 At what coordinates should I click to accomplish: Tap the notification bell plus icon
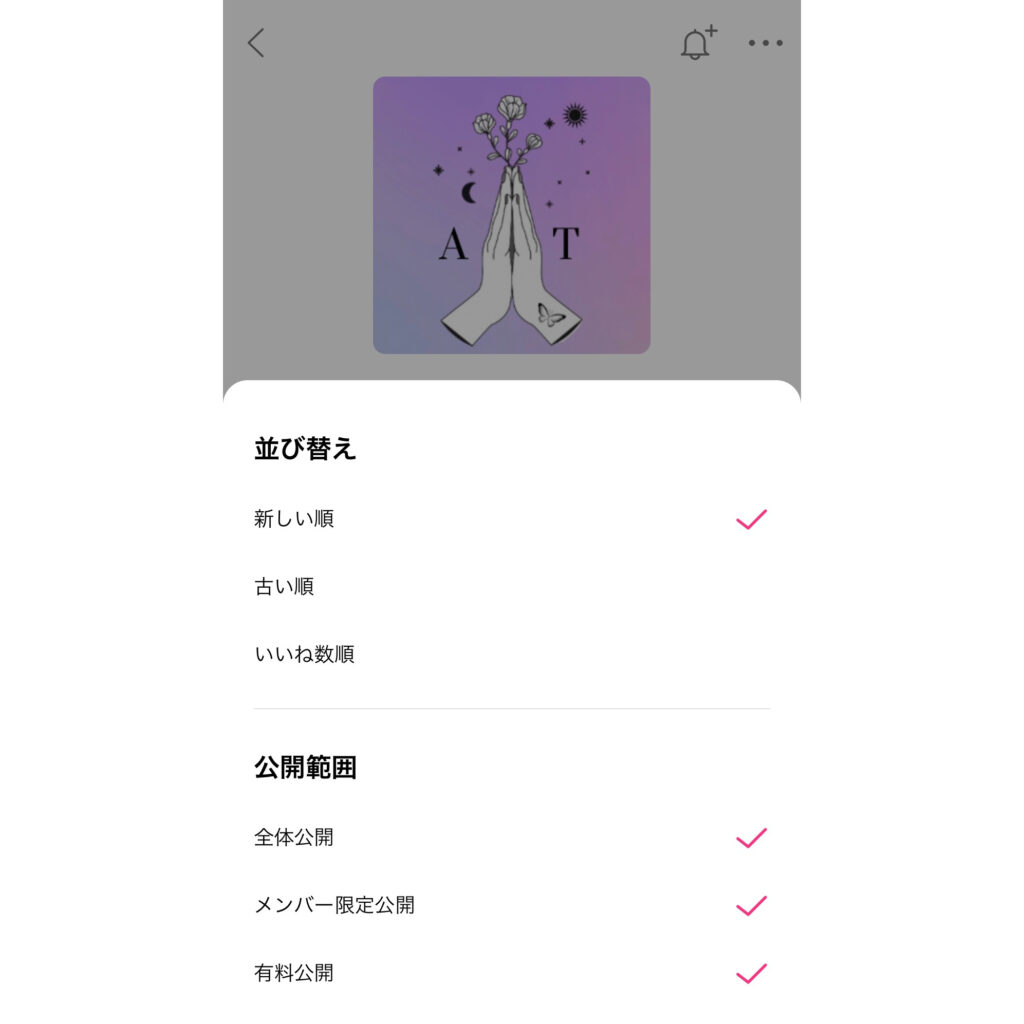(x=697, y=43)
